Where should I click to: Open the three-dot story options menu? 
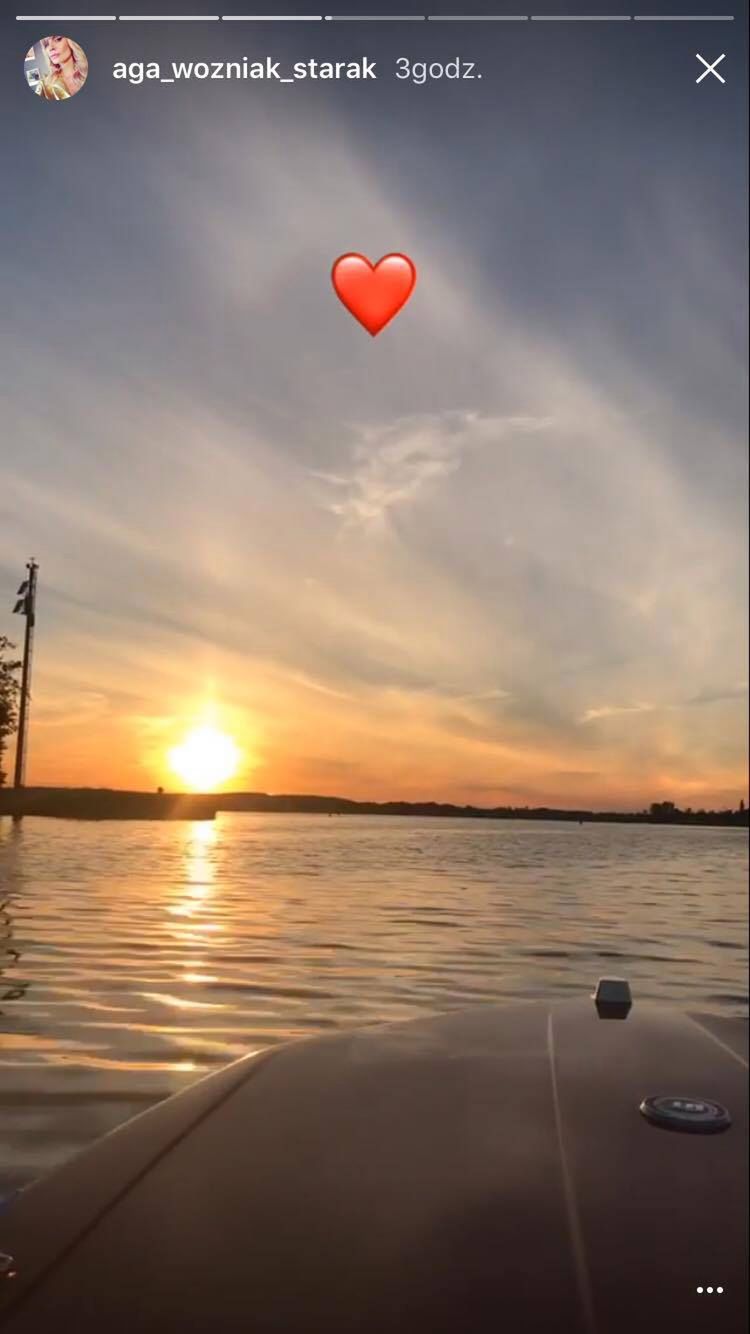click(709, 1290)
